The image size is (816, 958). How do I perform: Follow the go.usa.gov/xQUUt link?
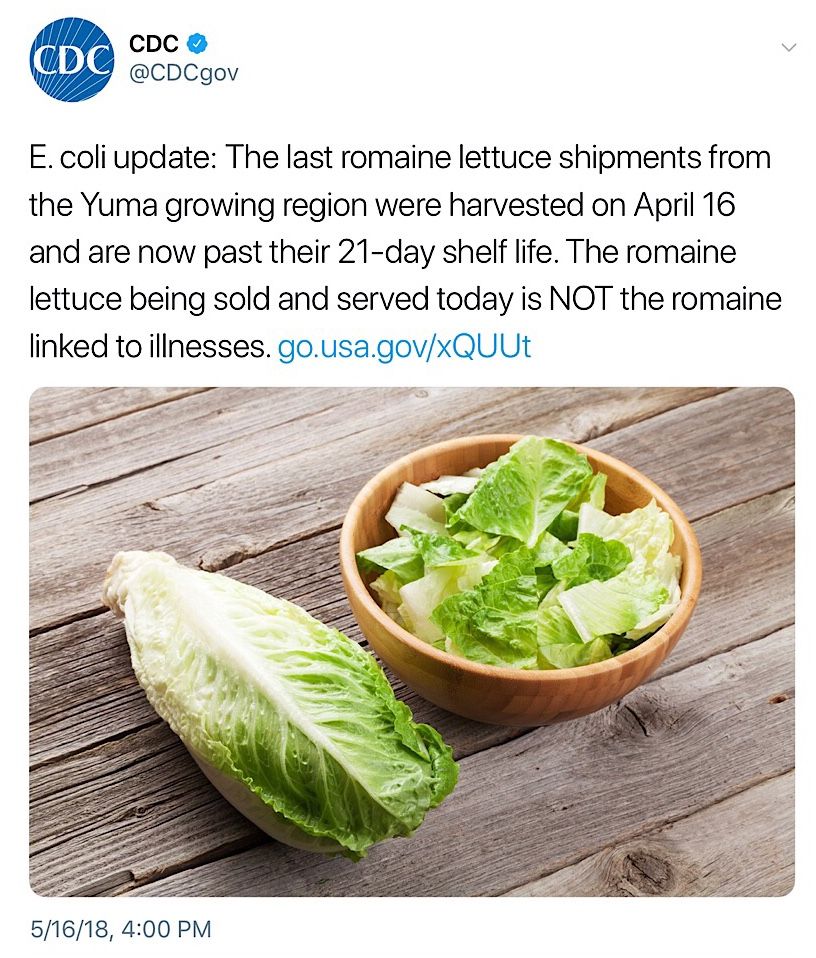click(405, 348)
